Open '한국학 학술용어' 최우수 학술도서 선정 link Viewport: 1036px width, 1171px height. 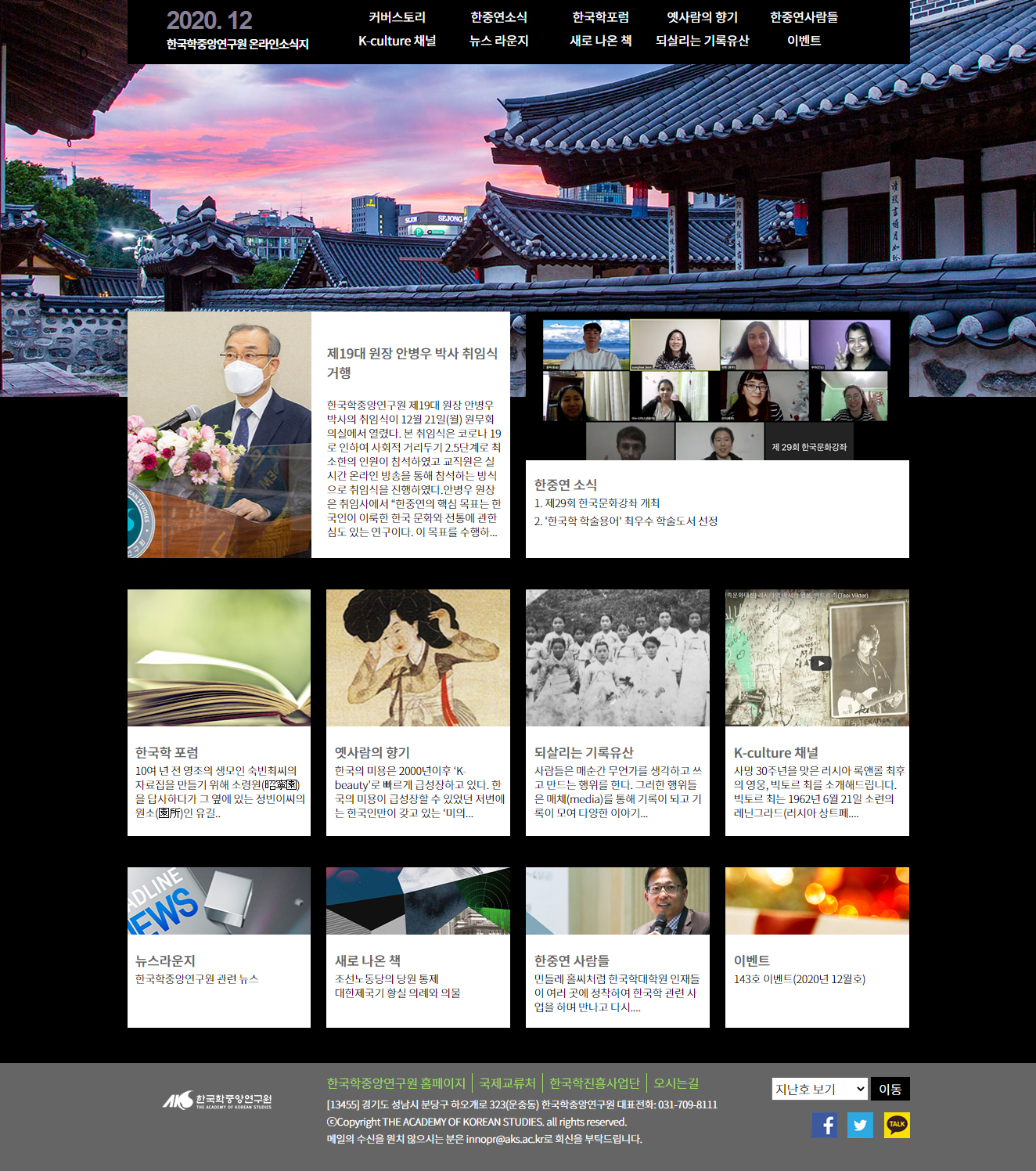click(626, 521)
